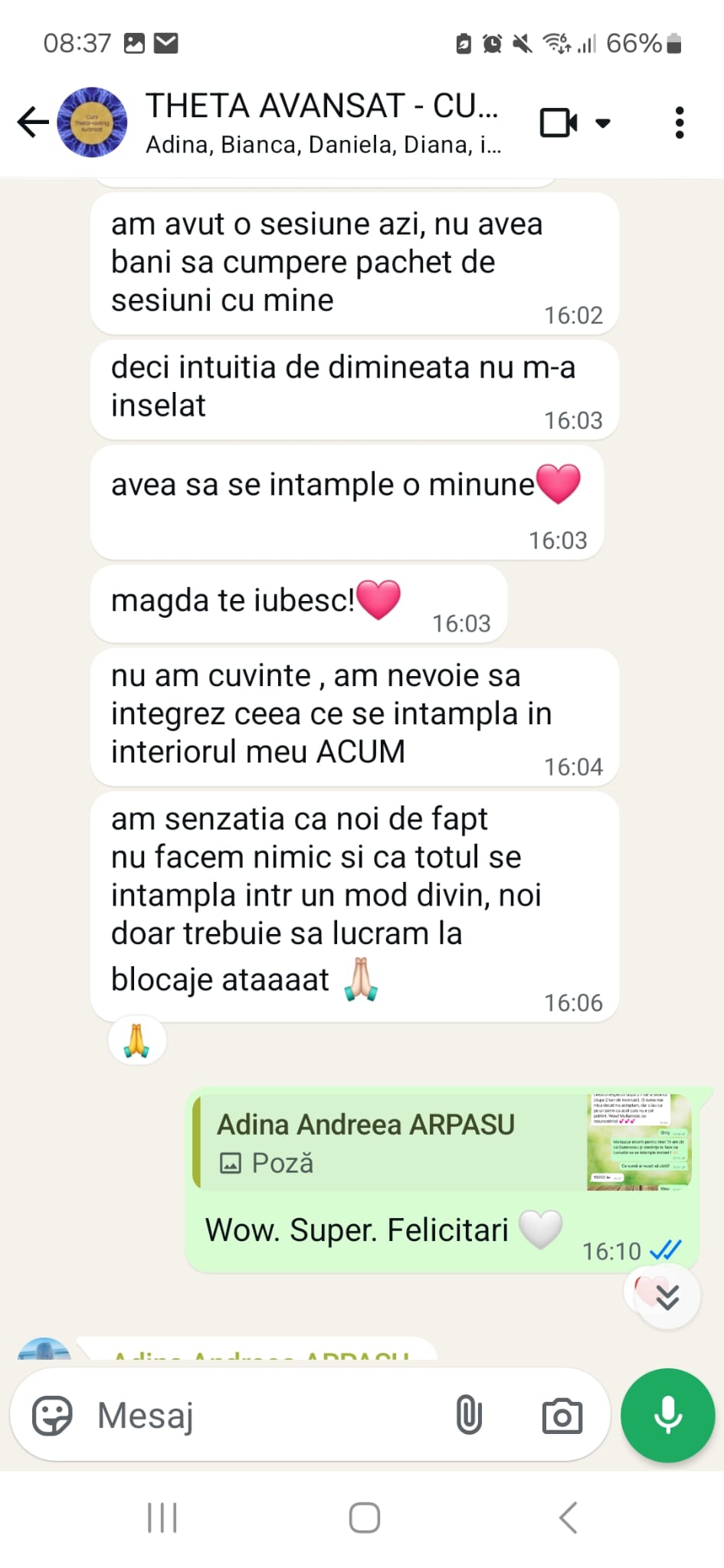Show recent apps from the navigation bar
The height and width of the screenshot is (1568, 724).
(x=162, y=1517)
